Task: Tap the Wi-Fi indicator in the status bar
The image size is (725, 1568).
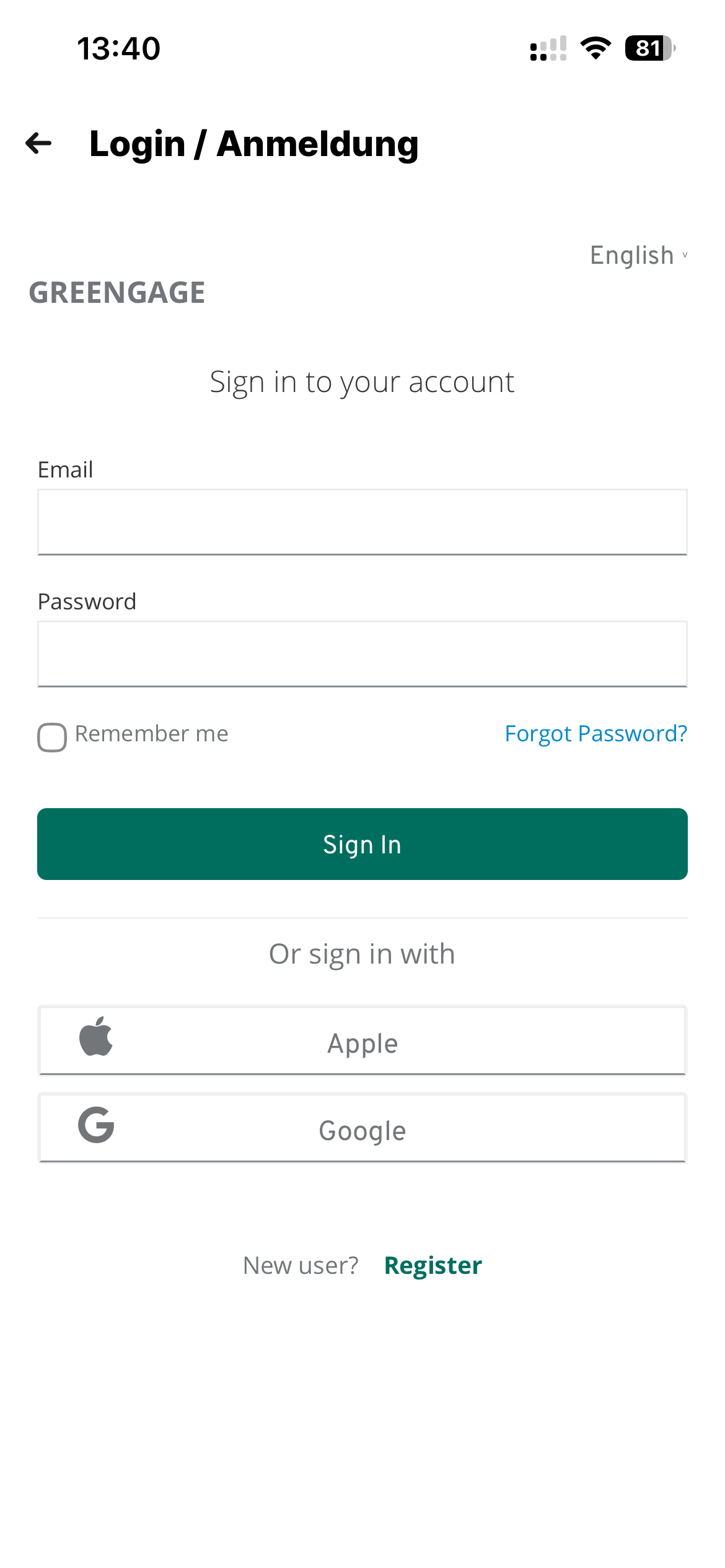Action: [595, 50]
